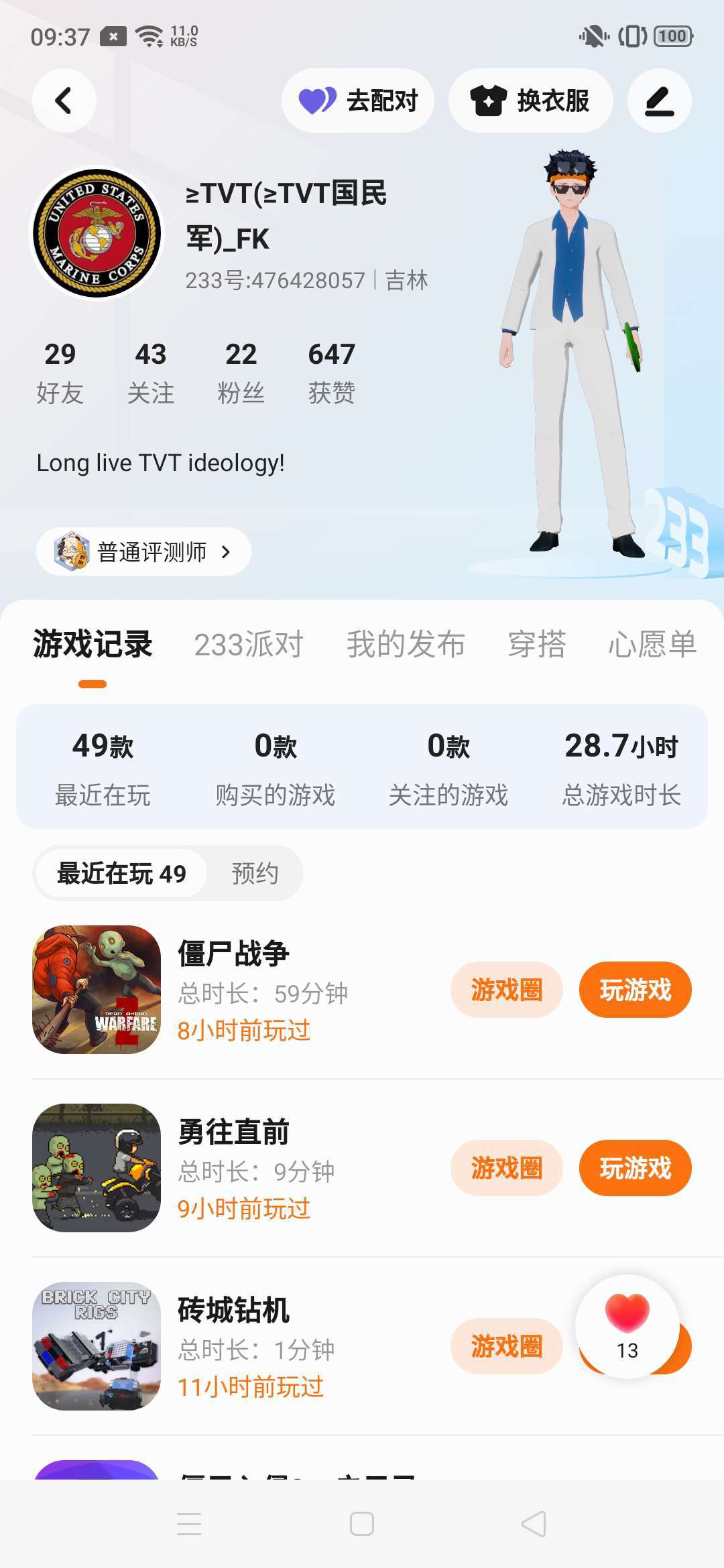Image resolution: width=724 pixels, height=1568 pixels.
Task: Edit profile with the pencil icon
Action: tap(659, 101)
